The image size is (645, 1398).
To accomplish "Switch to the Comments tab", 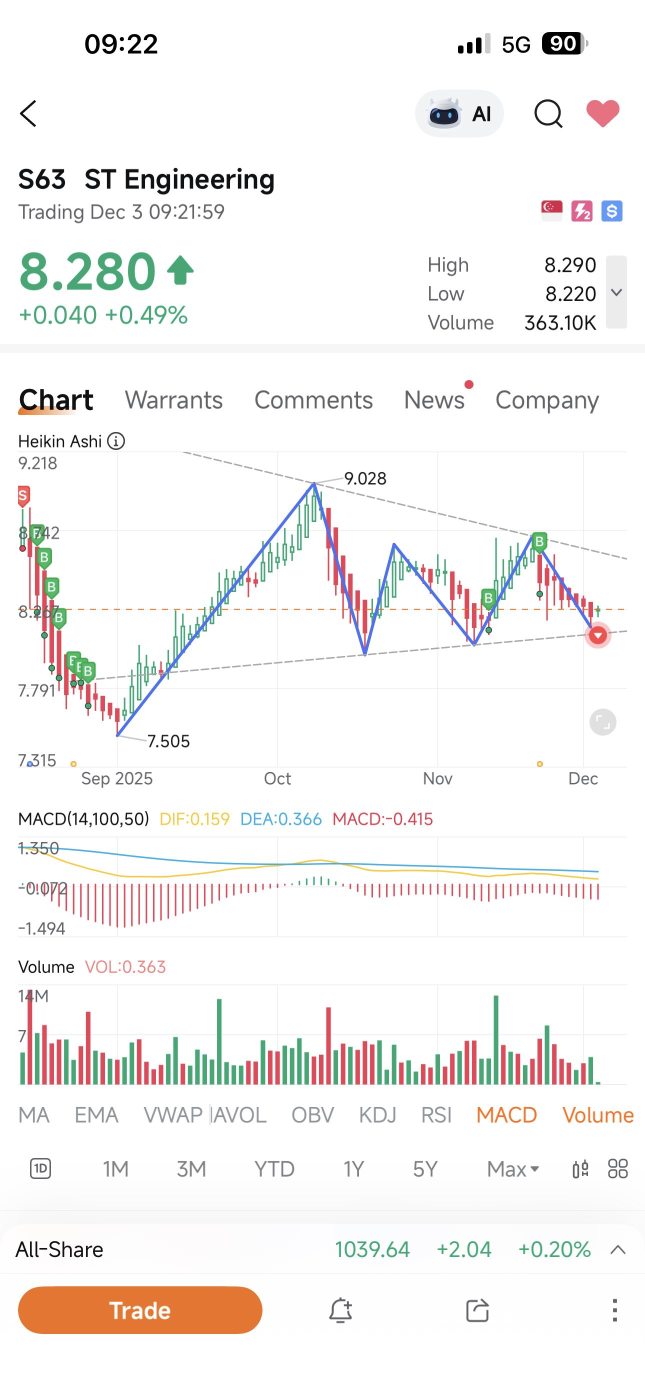I will 313,400.
